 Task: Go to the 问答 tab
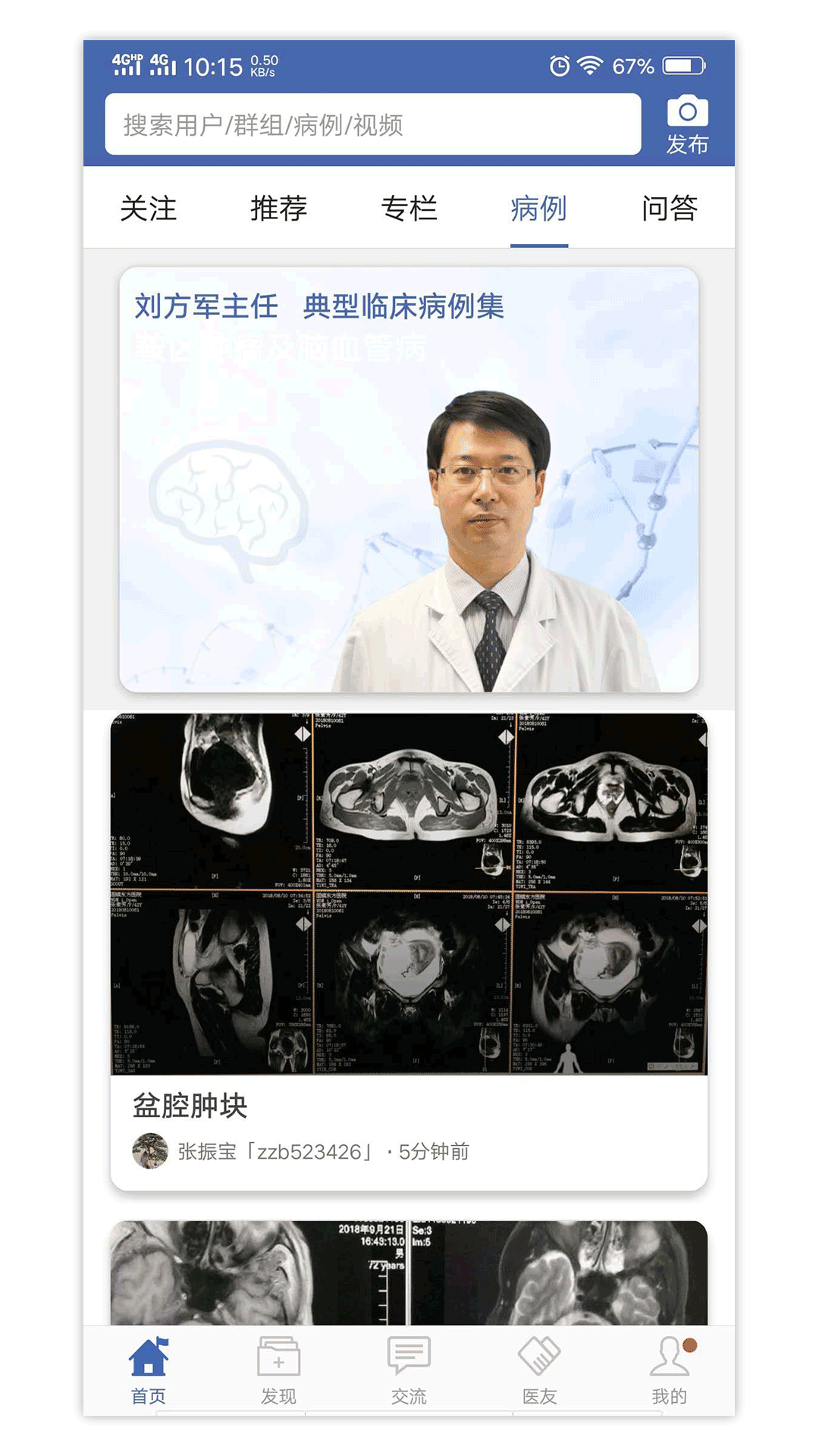(669, 208)
